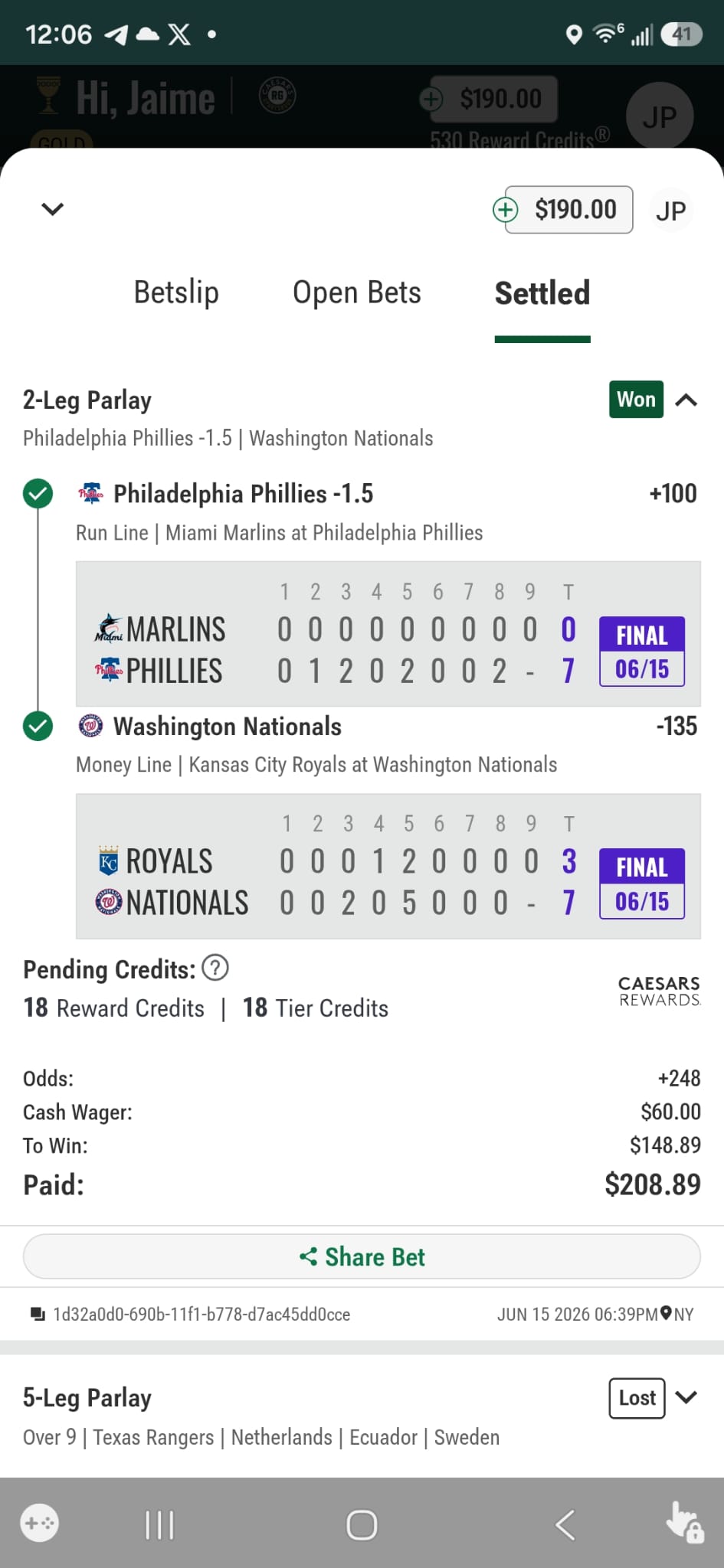Collapse the won 2-Leg Parlay details
724x1568 pixels.
tap(686, 400)
